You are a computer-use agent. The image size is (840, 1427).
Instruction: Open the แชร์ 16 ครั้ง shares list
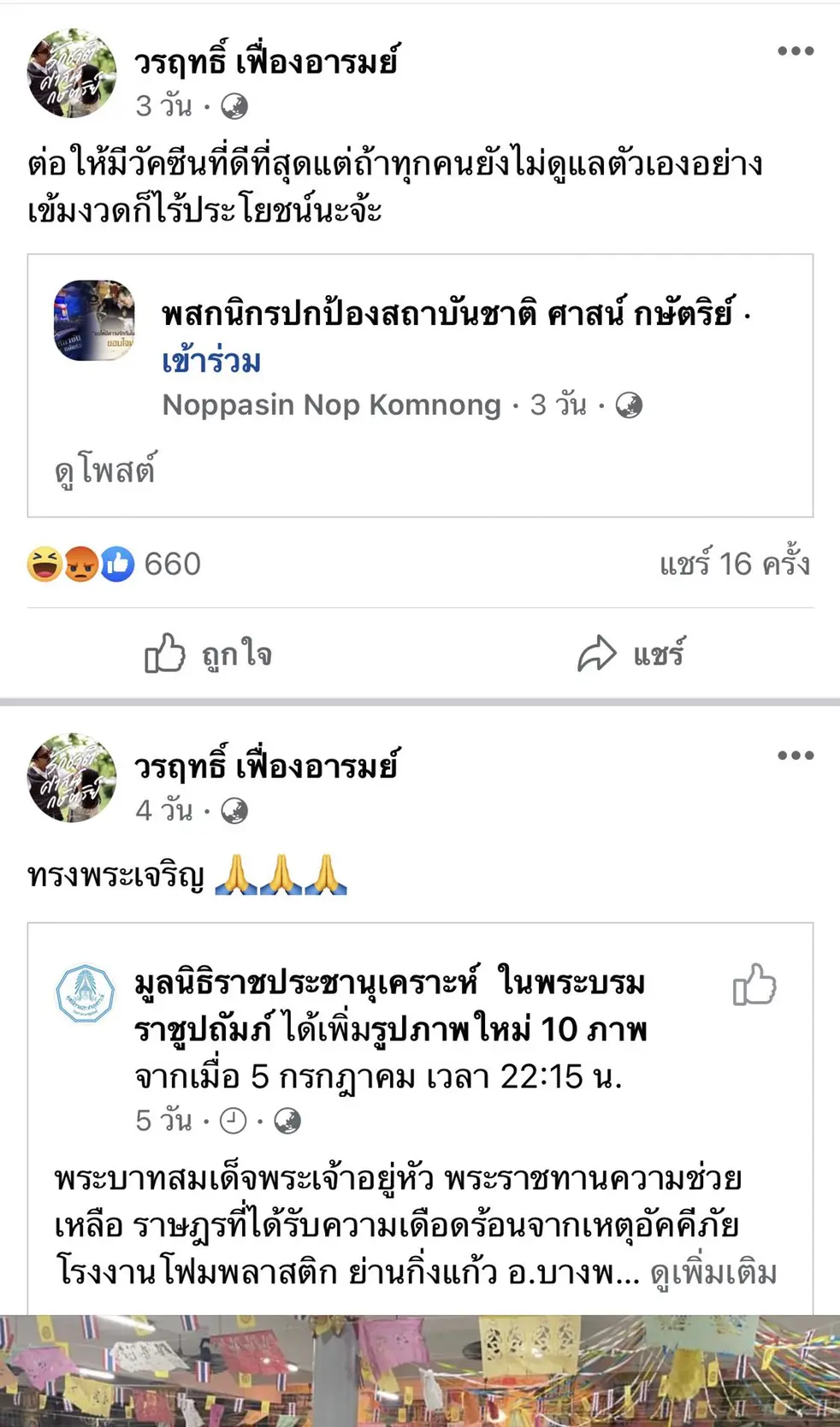pos(734,564)
